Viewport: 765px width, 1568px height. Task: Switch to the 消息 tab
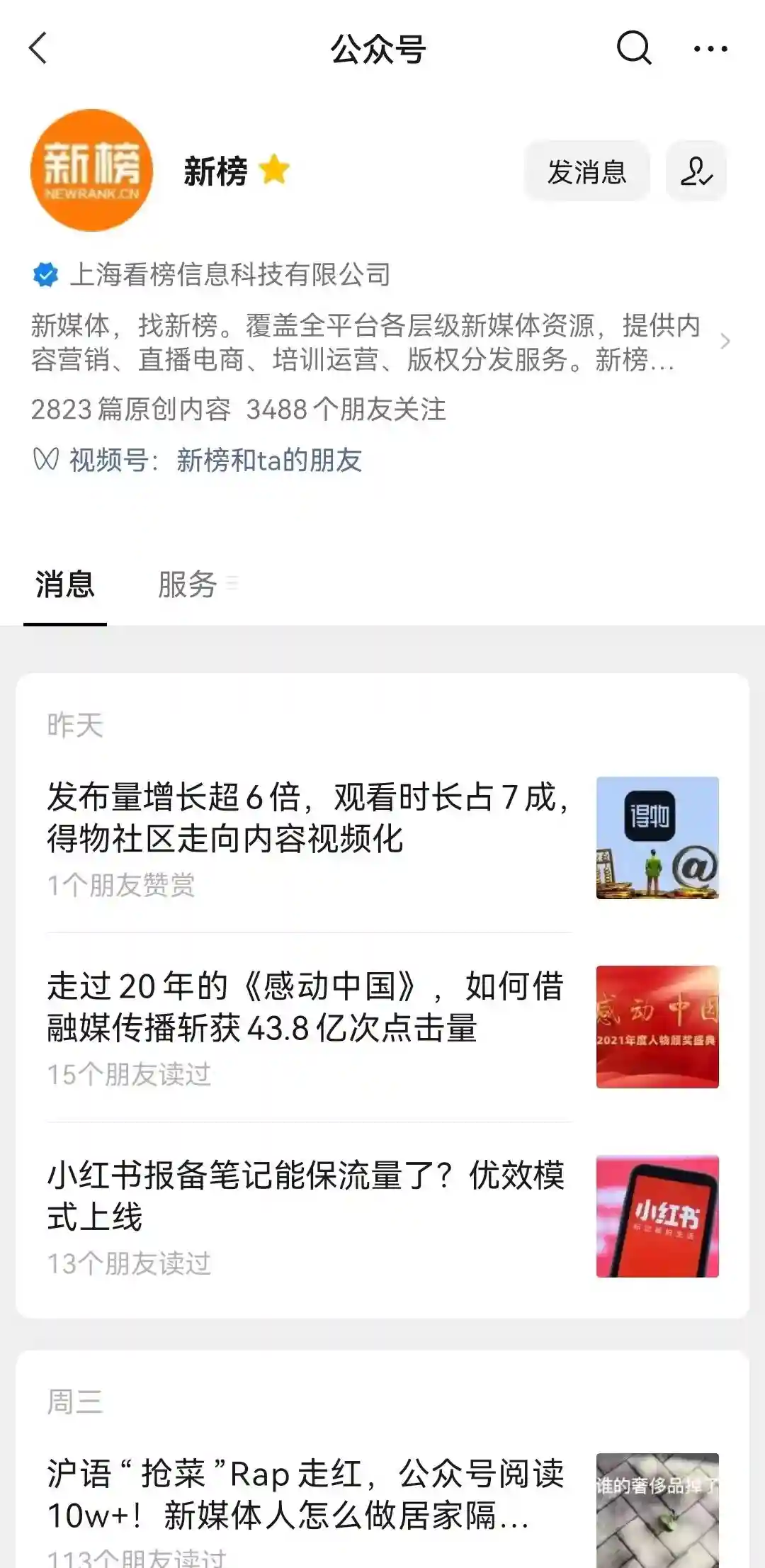pyautogui.click(x=65, y=585)
